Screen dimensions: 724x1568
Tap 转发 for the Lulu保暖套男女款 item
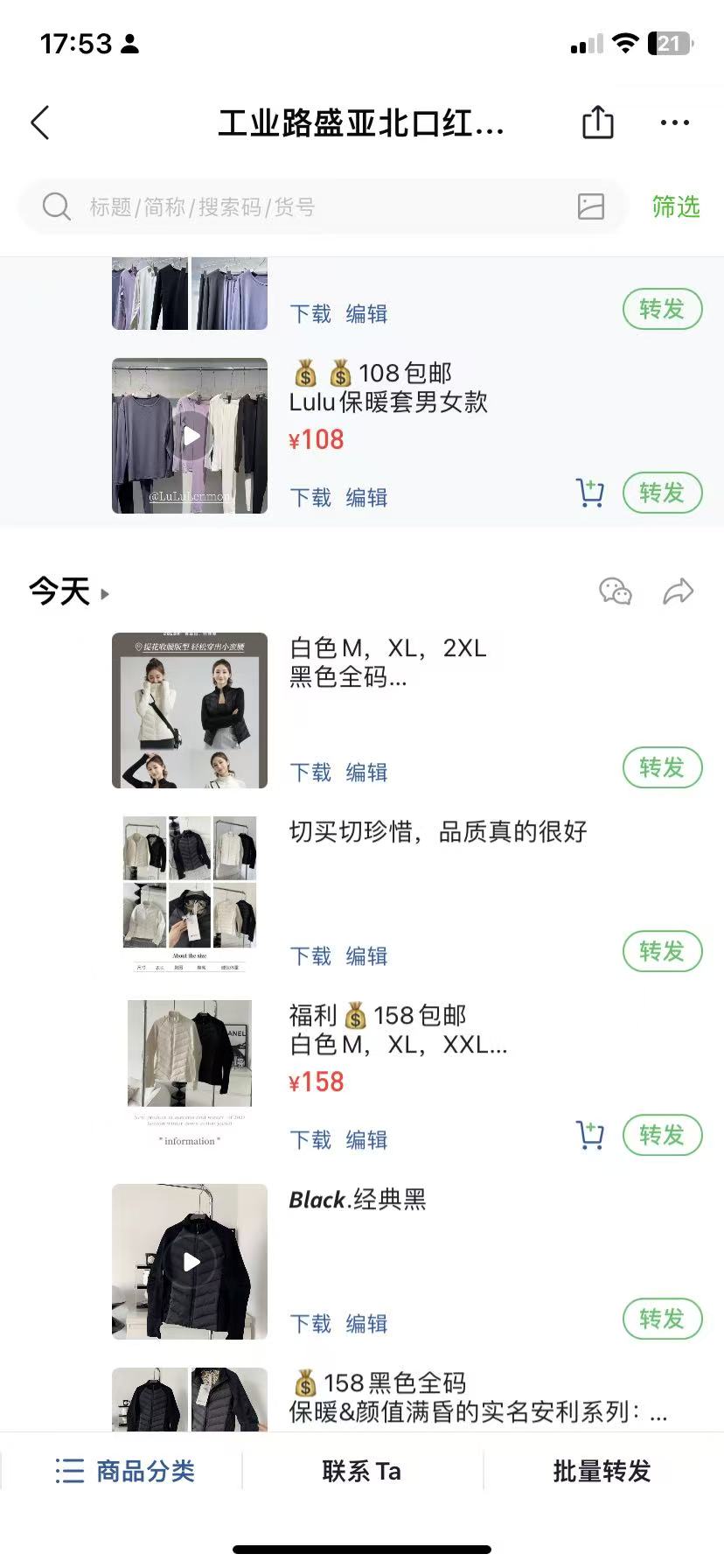click(662, 493)
